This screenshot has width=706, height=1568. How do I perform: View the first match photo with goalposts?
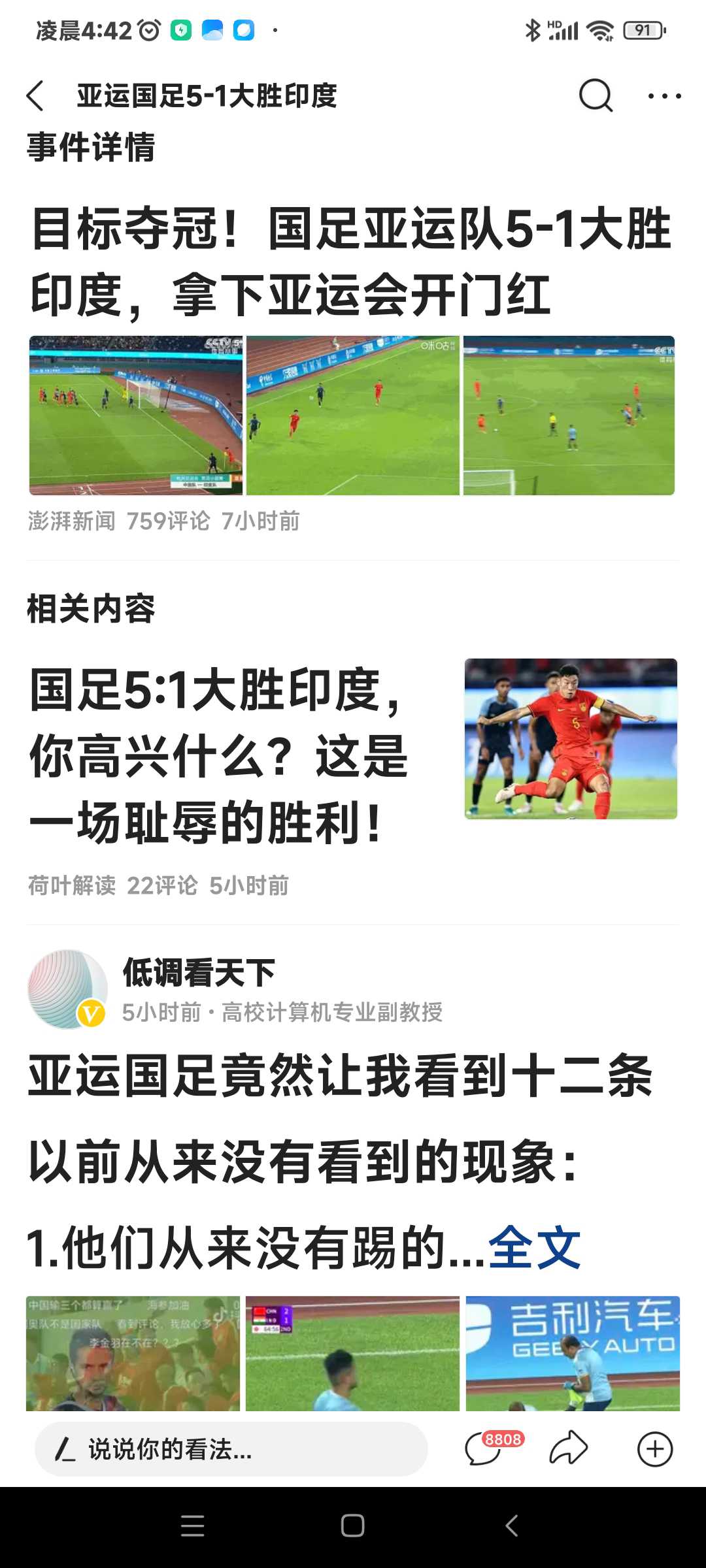135,416
